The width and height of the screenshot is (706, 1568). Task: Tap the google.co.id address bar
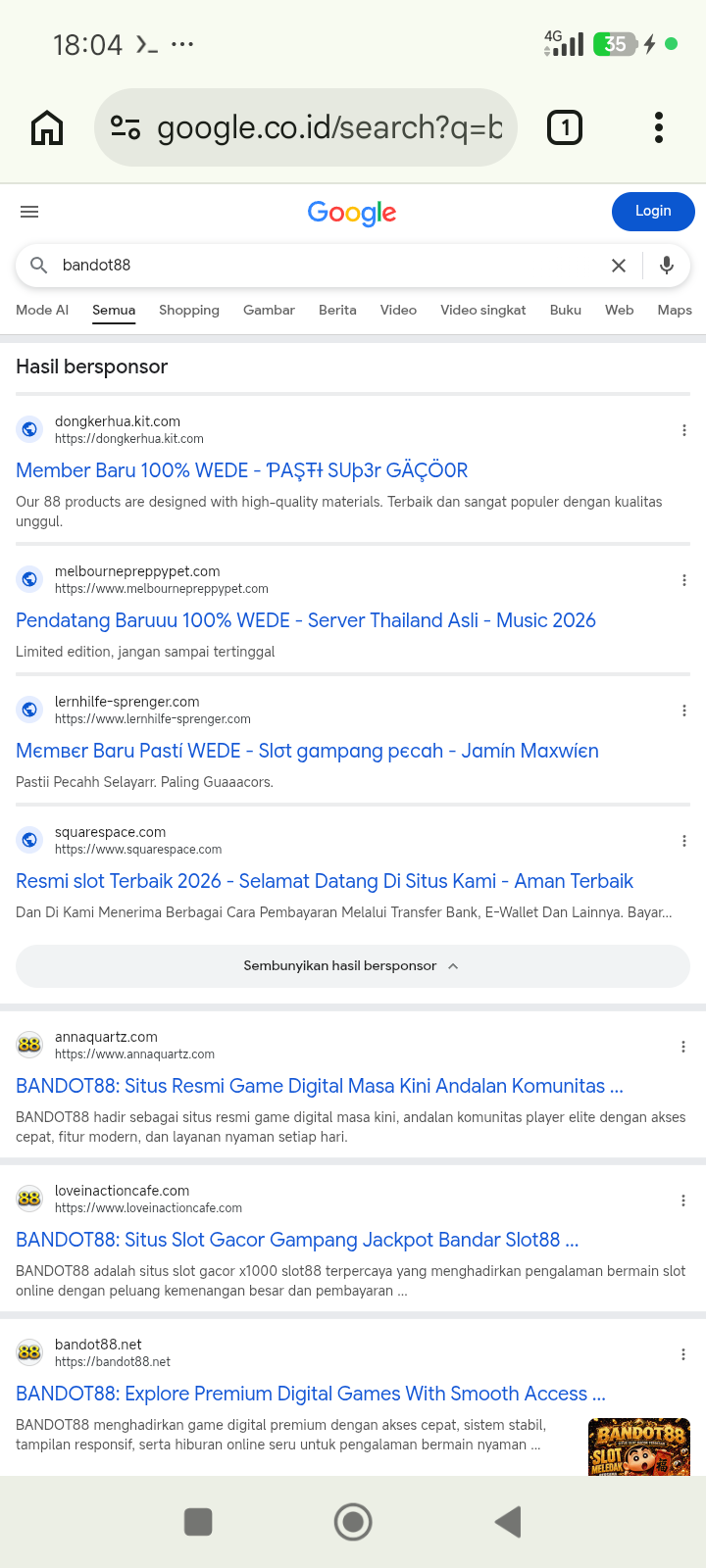coord(305,127)
